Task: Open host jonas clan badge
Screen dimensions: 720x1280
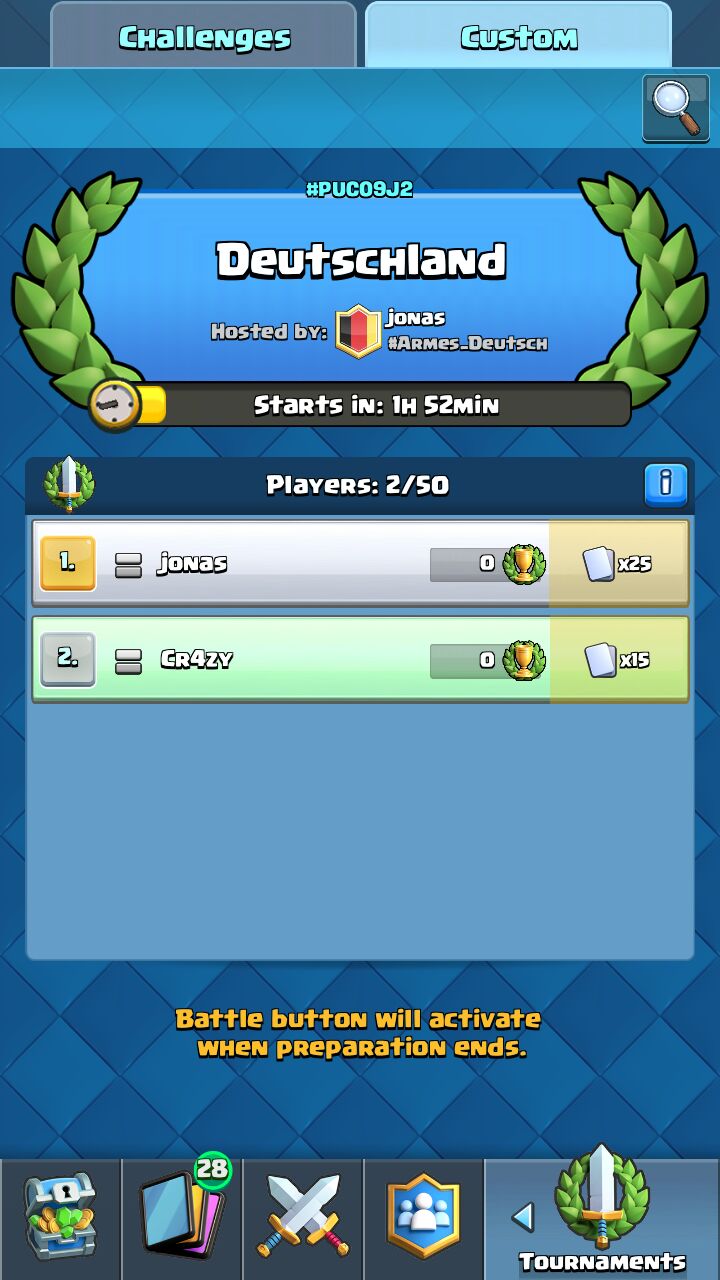Action: click(x=358, y=332)
